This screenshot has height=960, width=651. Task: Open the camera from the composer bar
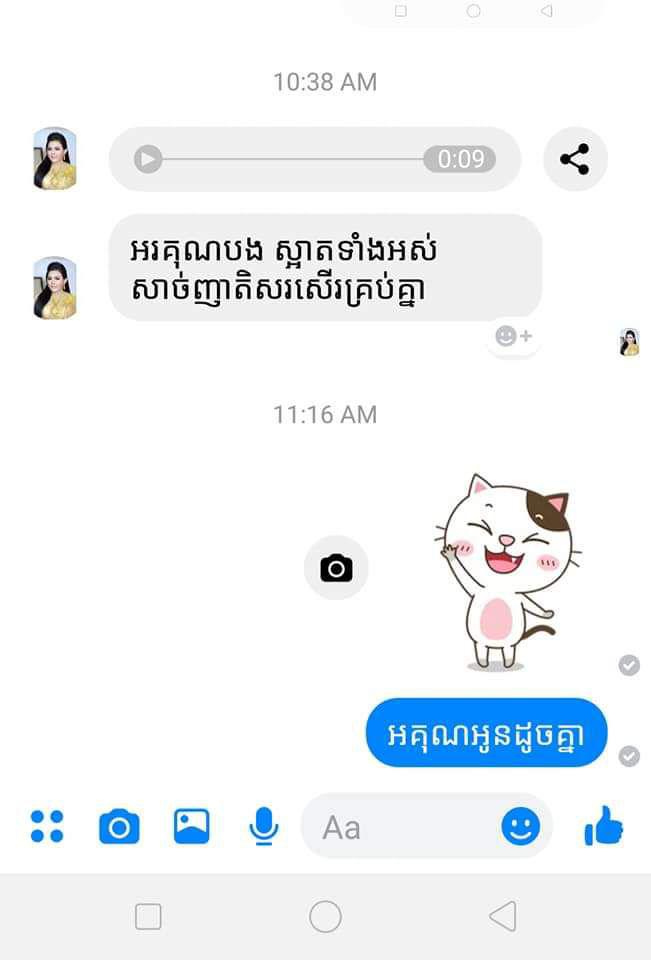point(119,826)
